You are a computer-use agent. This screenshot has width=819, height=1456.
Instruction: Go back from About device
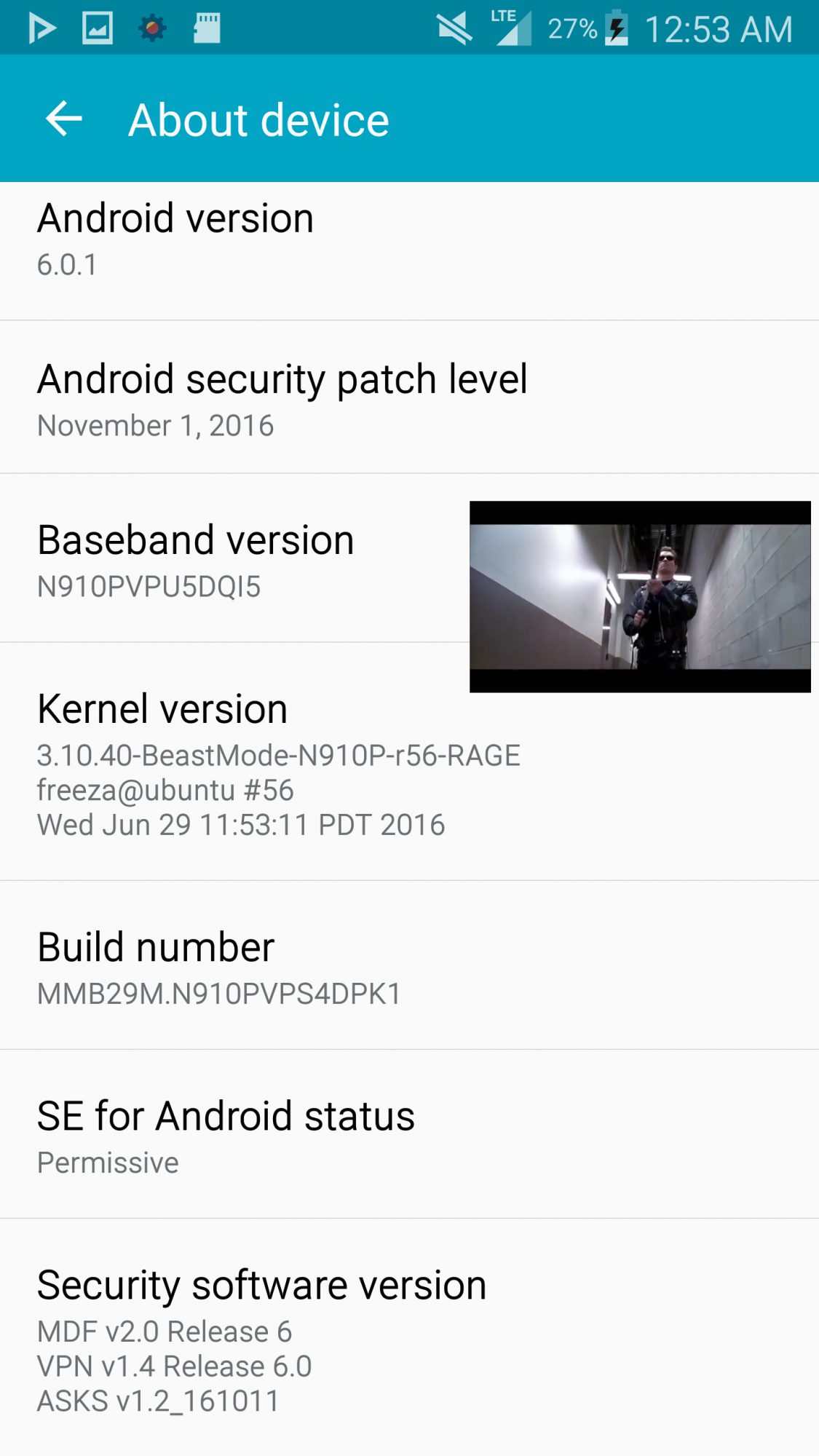(64, 119)
